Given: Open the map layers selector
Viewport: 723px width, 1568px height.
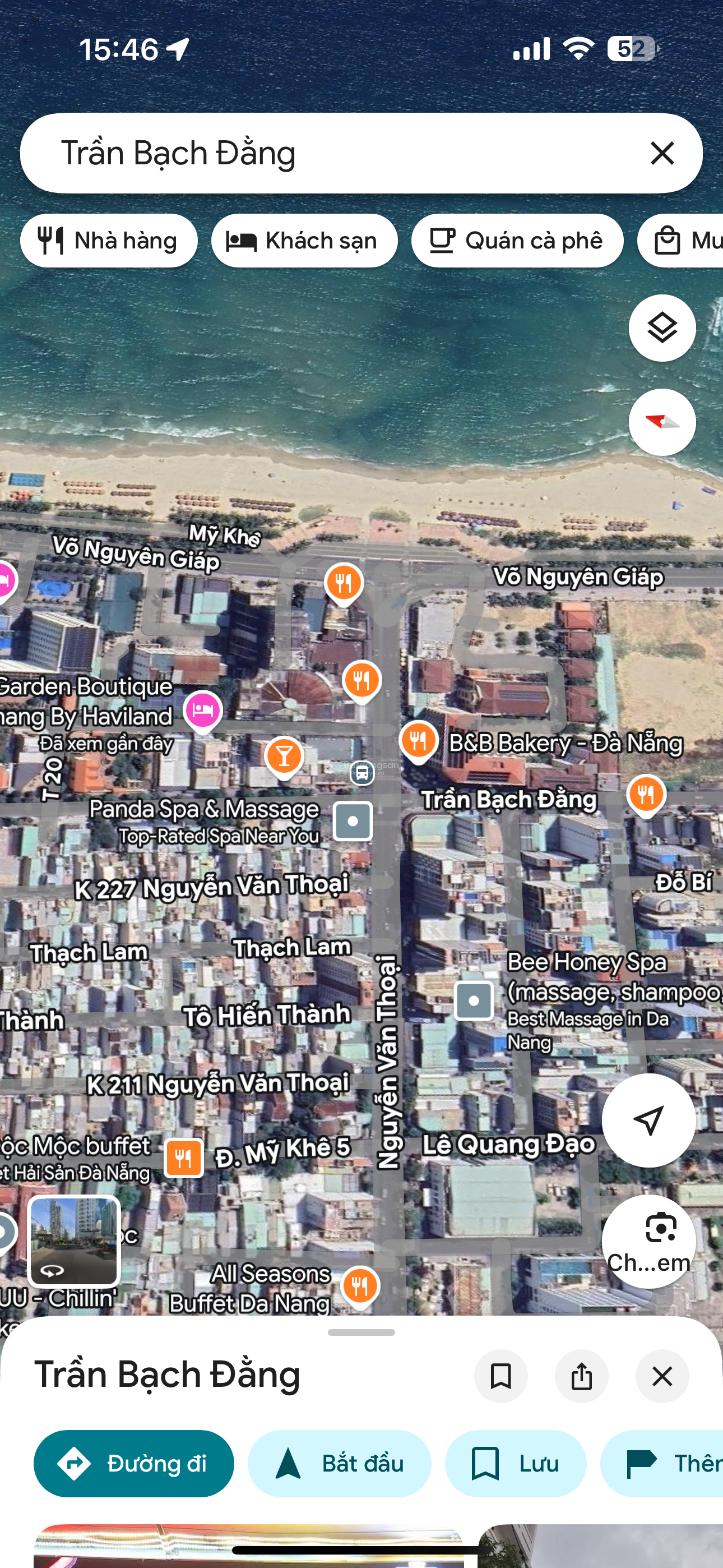Looking at the screenshot, I should 661,328.
